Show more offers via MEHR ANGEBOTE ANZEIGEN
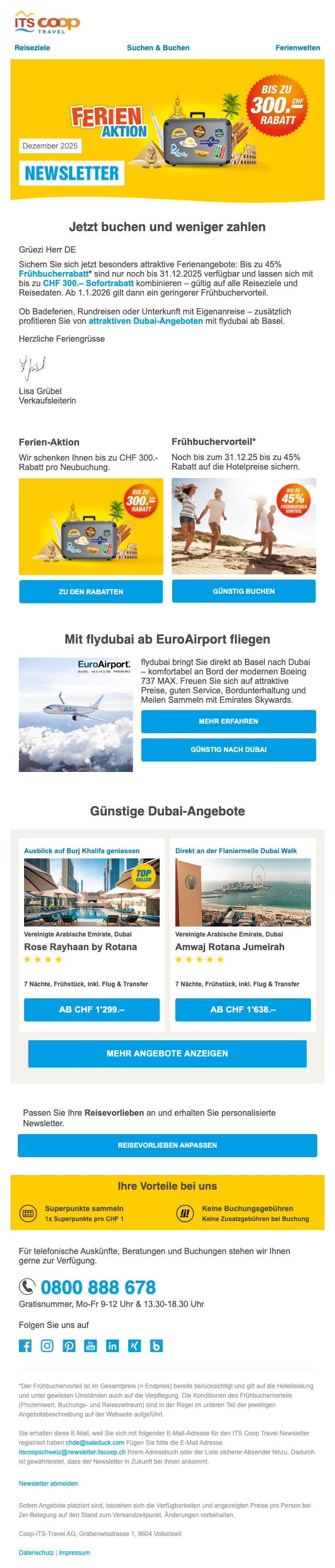Image resolution: width=335 pixels, height=1568 pixels. coord(167,1053)
